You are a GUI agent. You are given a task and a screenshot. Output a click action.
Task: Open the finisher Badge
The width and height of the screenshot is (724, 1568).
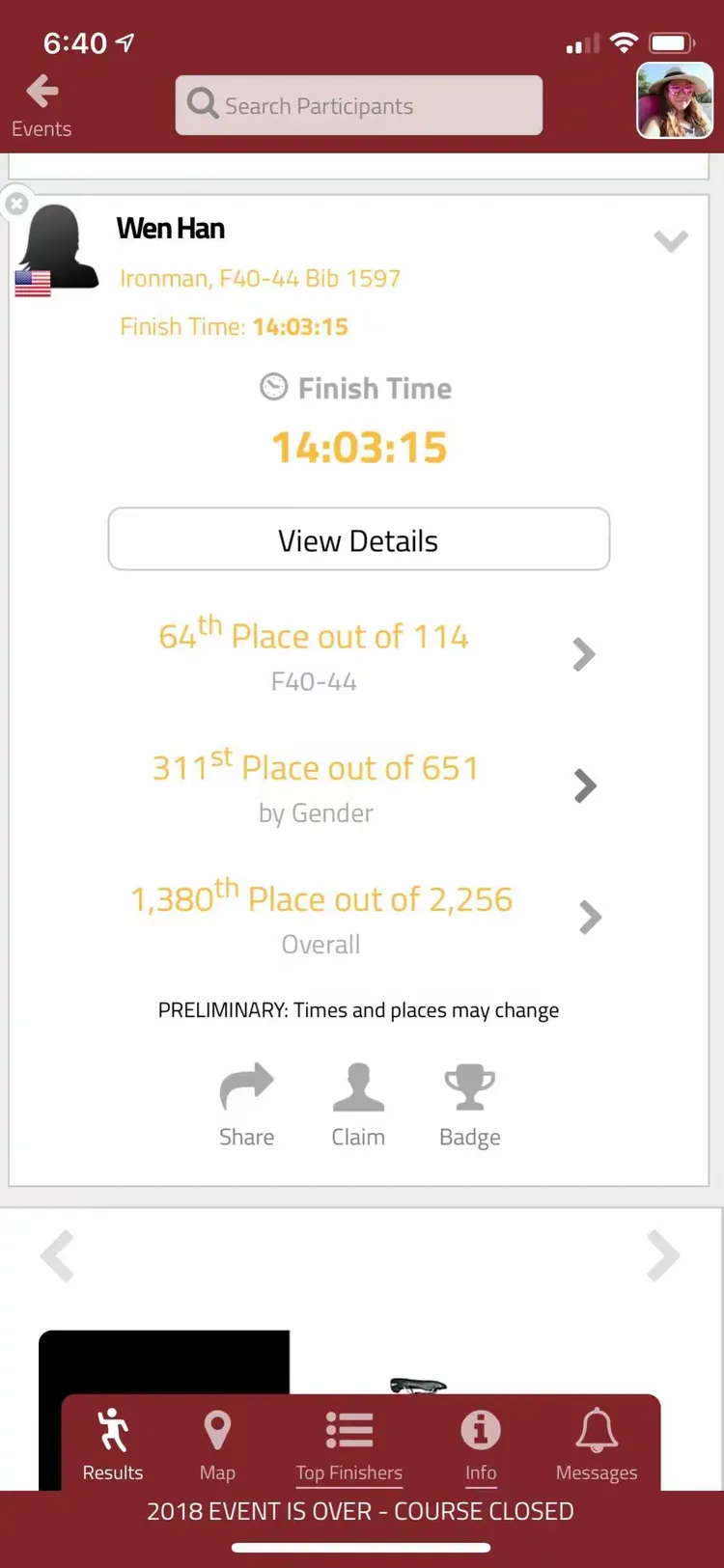[x=469, y=1105]
